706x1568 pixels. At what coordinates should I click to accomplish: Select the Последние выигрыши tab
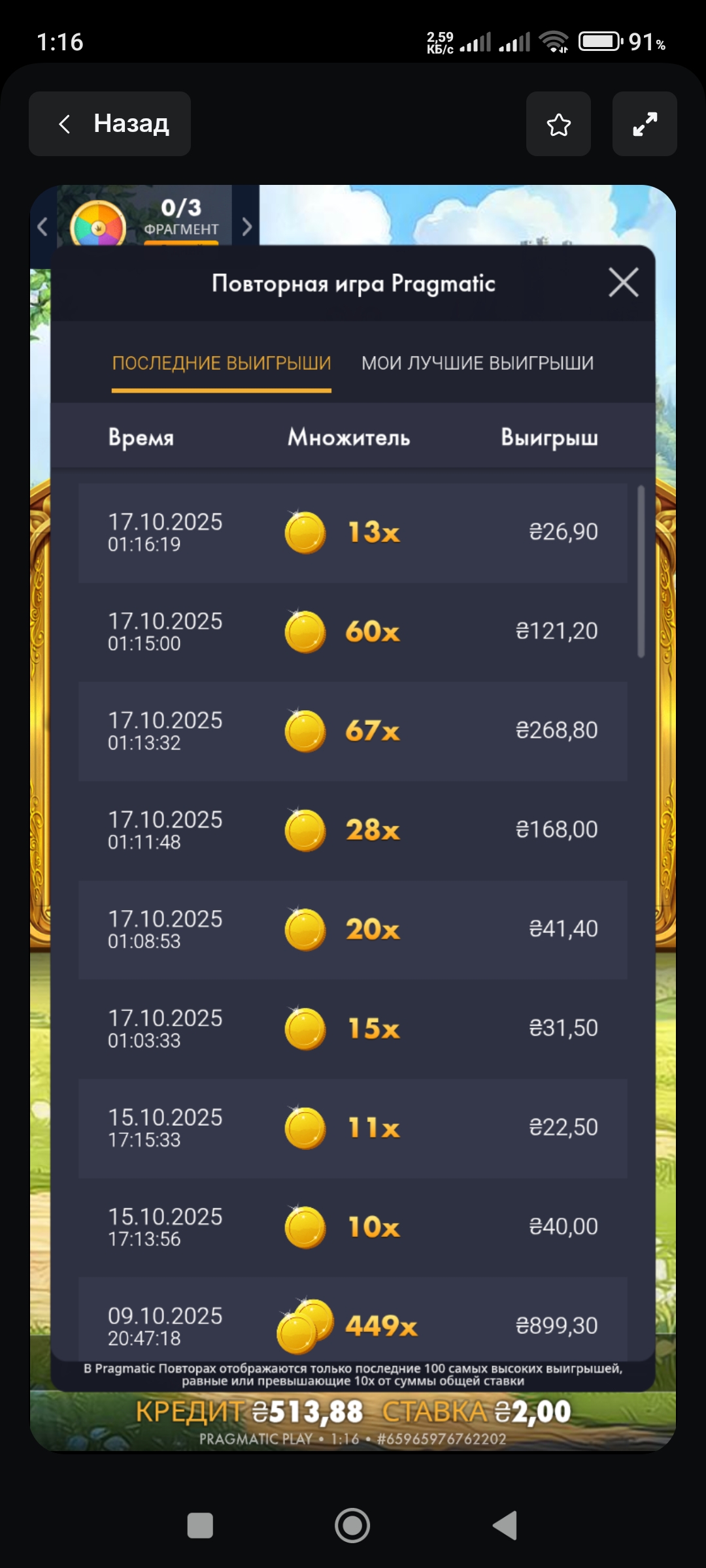coord(222,363)
